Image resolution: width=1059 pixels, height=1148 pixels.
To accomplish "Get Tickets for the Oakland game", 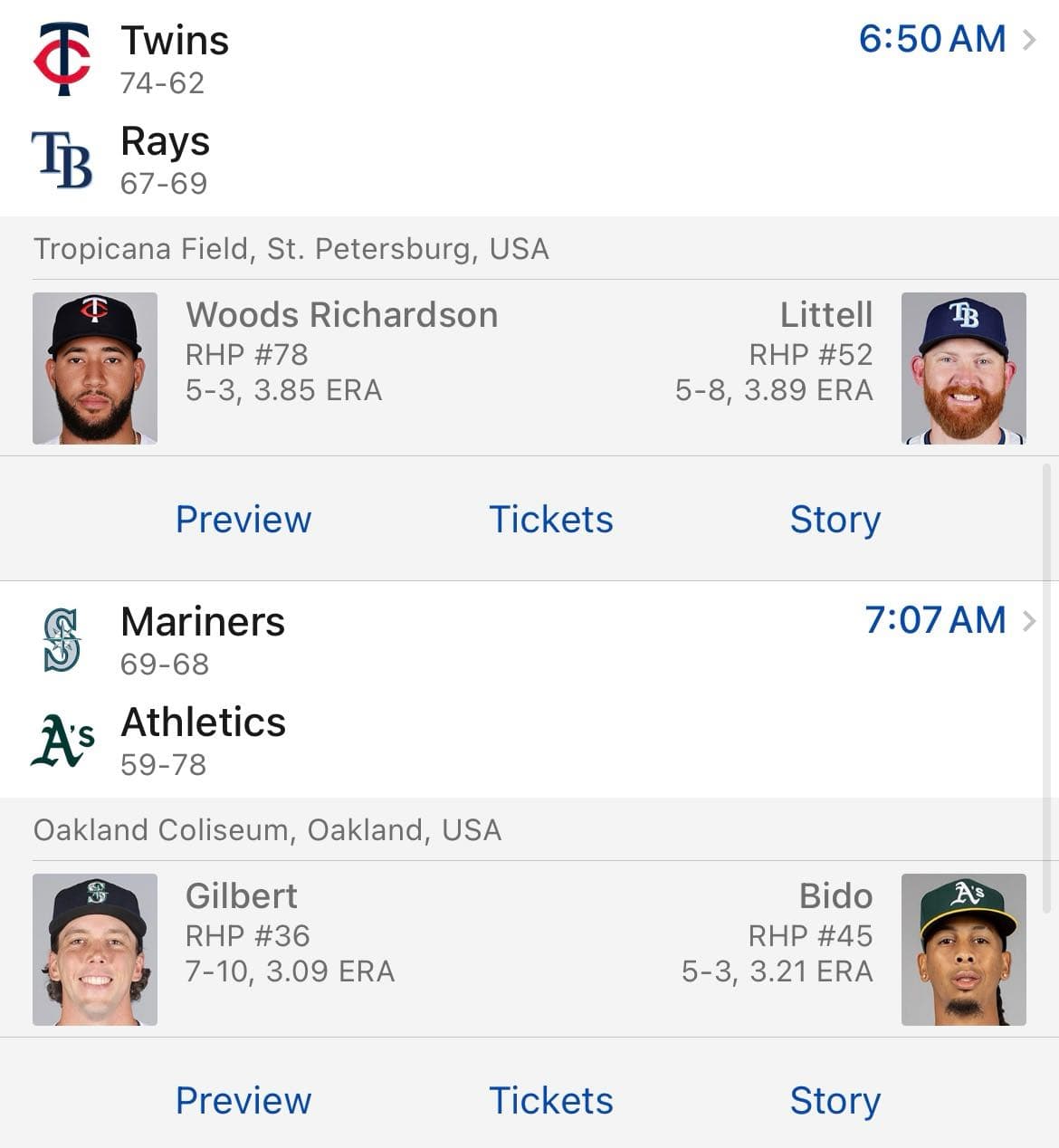I will click(550, 1101).
